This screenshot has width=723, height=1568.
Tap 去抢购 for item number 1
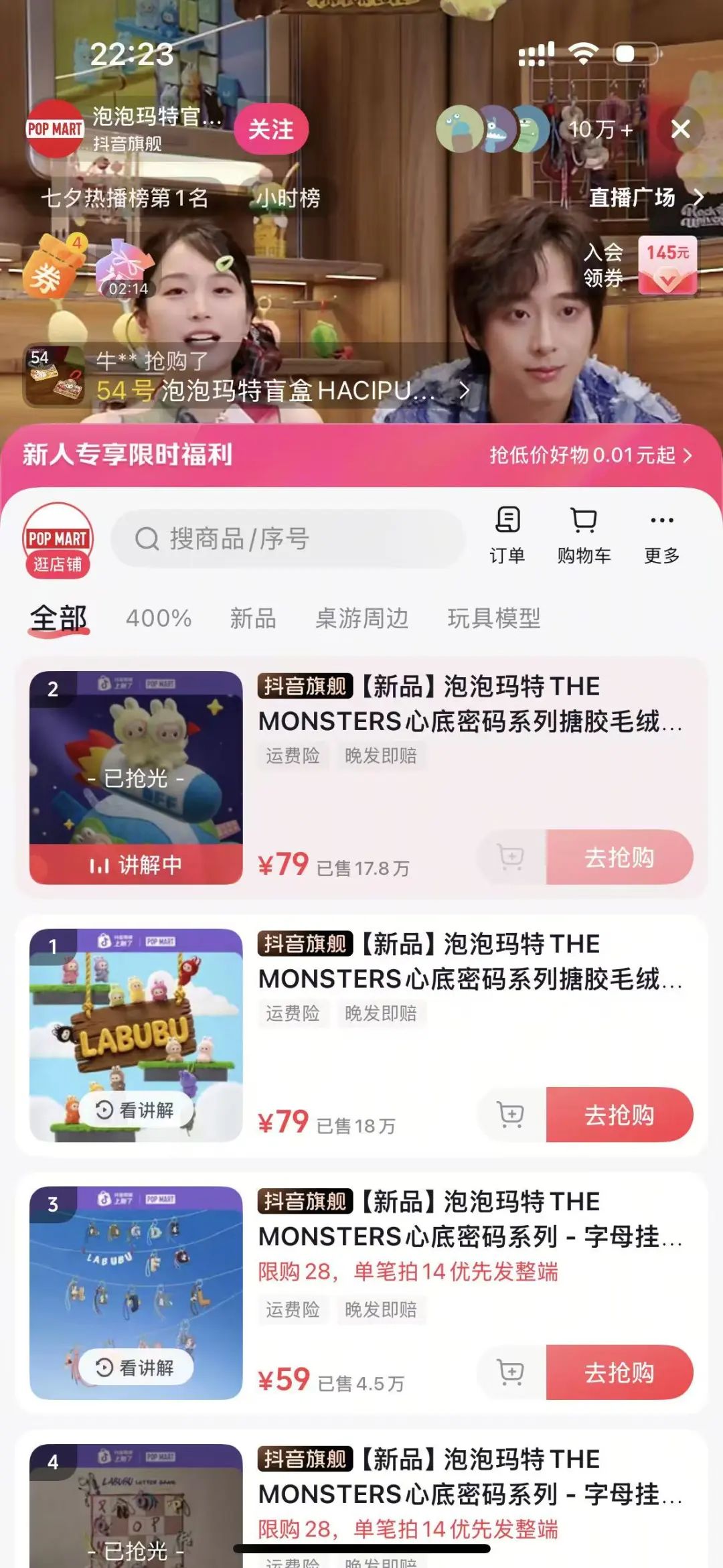[x=619, y=1115]
